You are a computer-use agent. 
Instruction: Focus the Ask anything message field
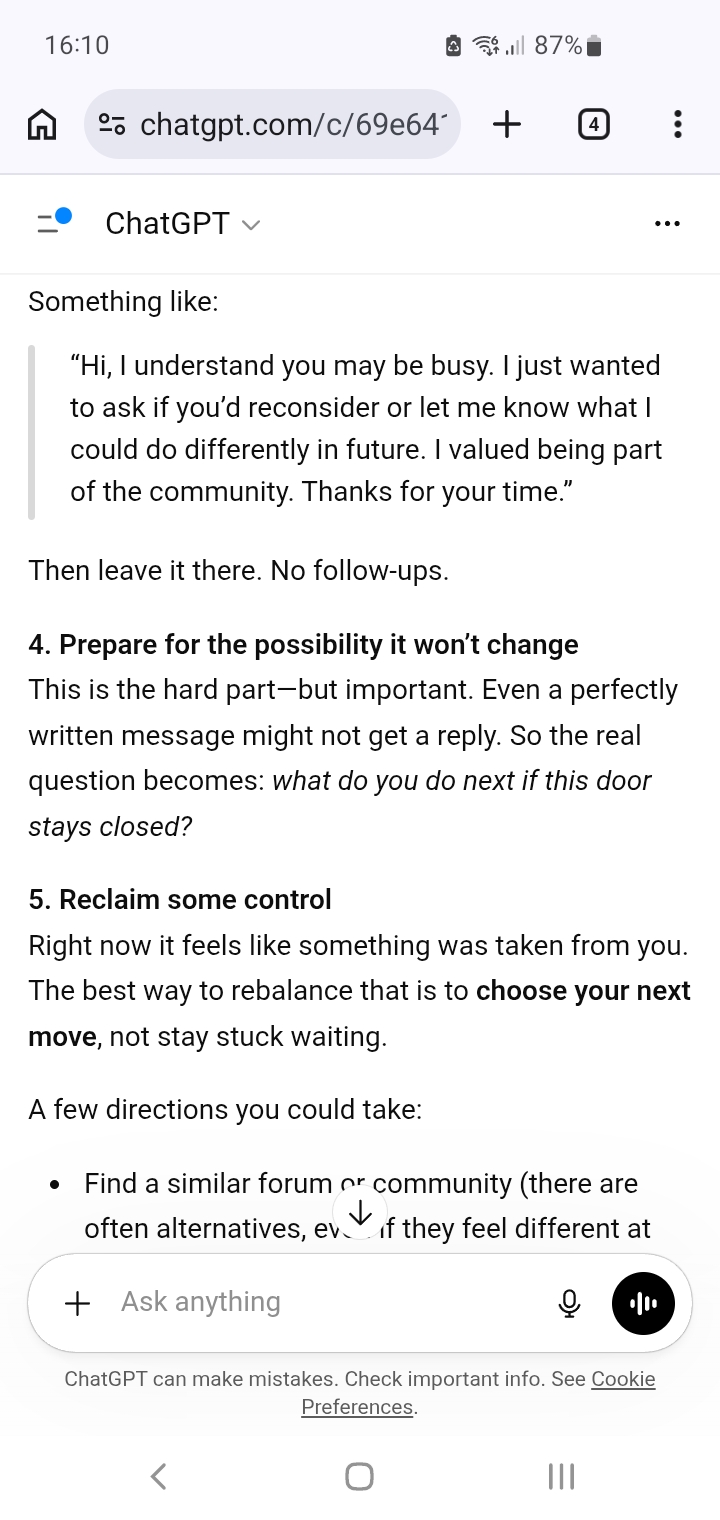pos(320,1302)
